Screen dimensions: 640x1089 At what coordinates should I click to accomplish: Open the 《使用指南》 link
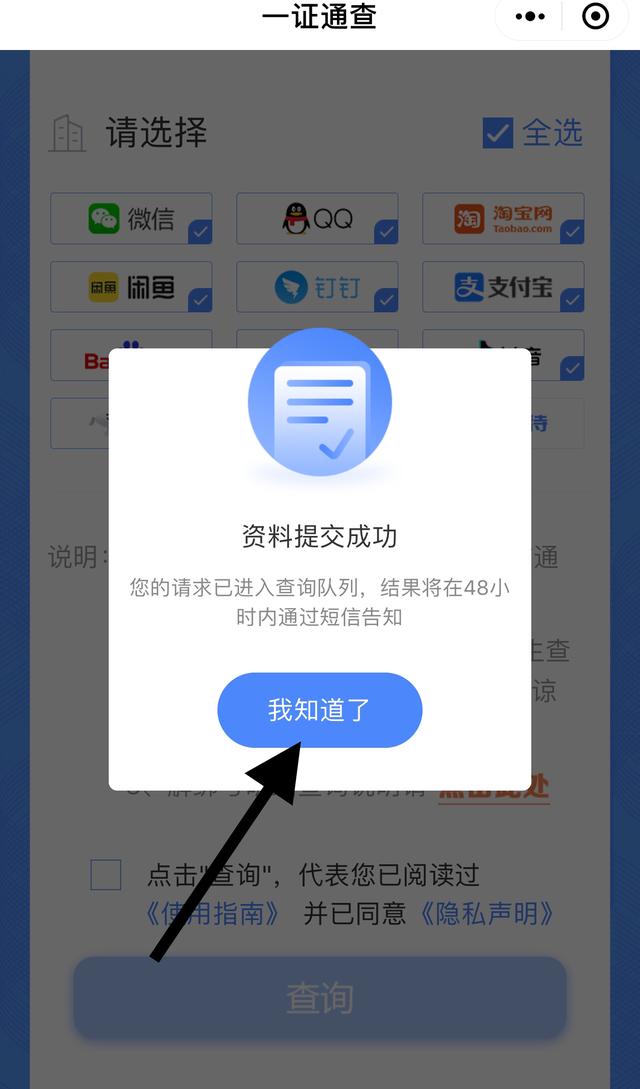click(212, 914)
